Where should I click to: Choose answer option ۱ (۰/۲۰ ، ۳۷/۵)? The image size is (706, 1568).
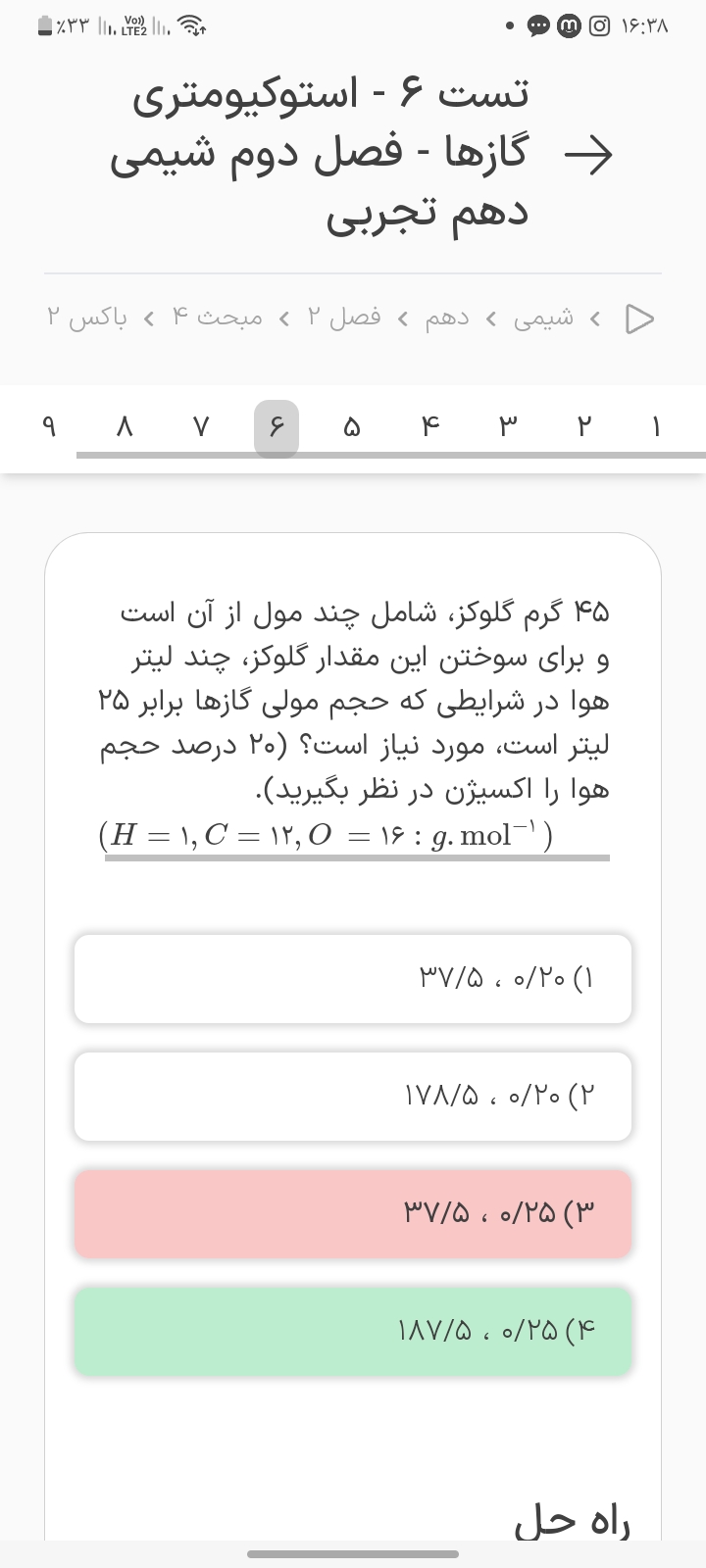click(353, 978)
